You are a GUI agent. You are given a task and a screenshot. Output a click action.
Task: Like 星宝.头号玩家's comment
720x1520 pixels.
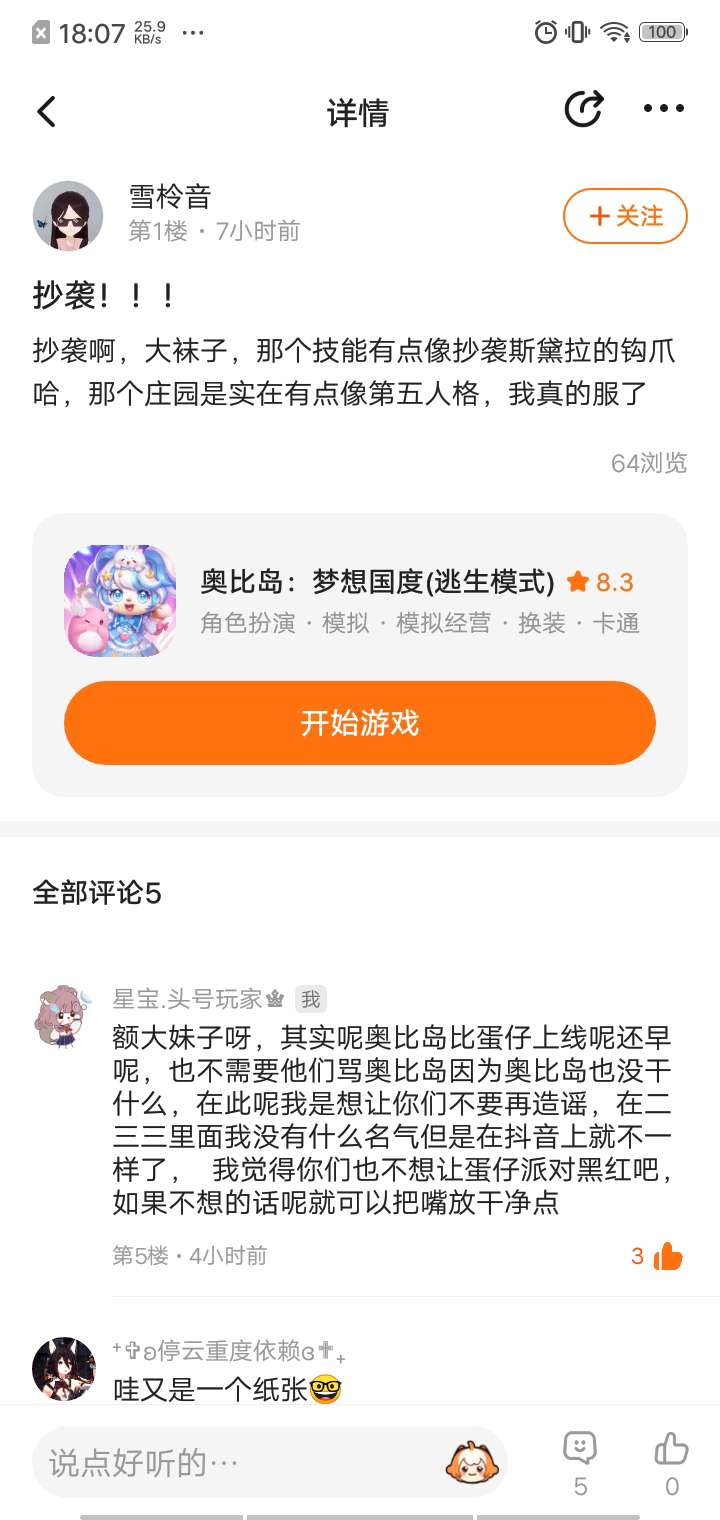tap(667, 1257)
